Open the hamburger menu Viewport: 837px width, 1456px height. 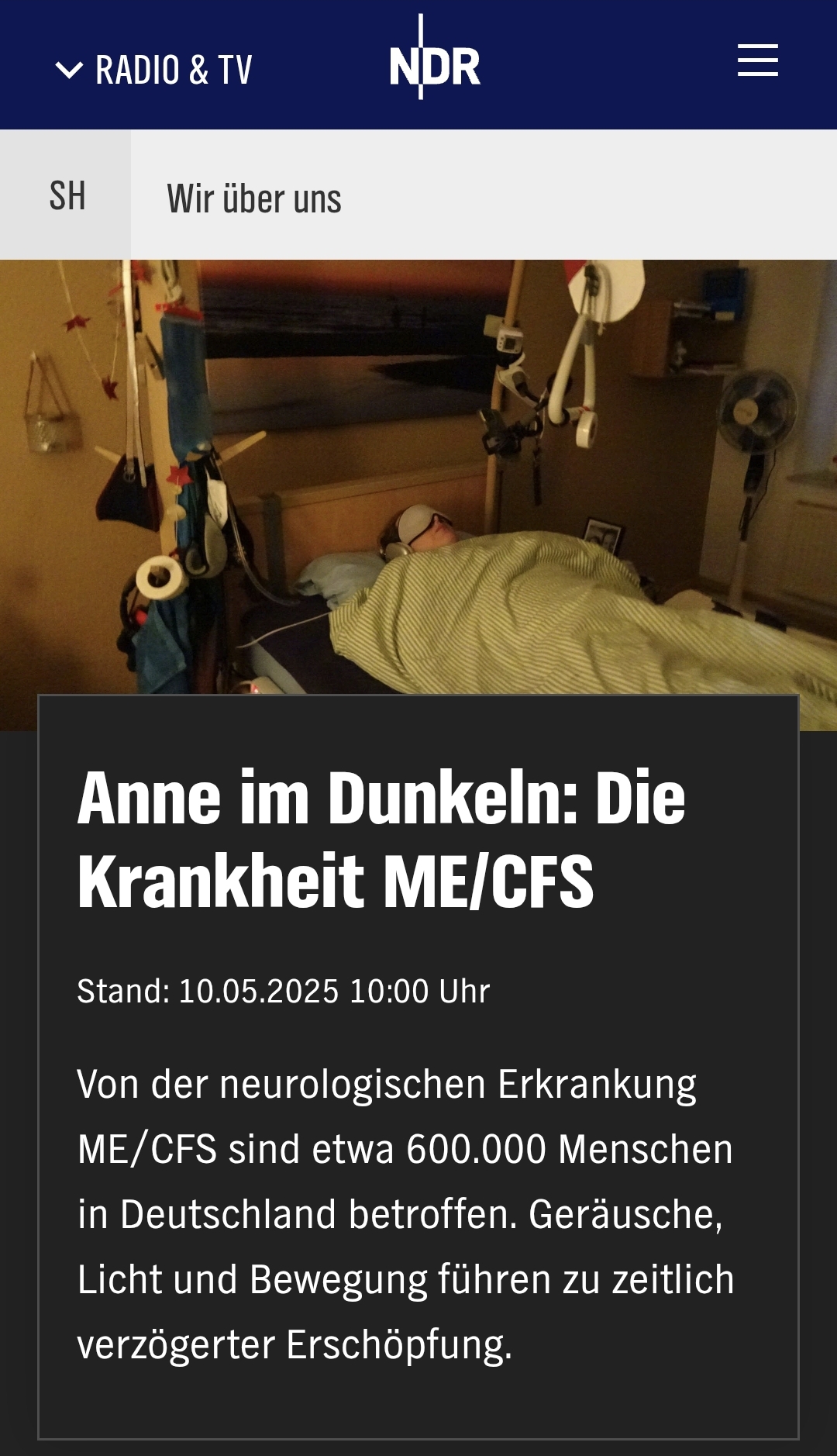pos(757,60)
